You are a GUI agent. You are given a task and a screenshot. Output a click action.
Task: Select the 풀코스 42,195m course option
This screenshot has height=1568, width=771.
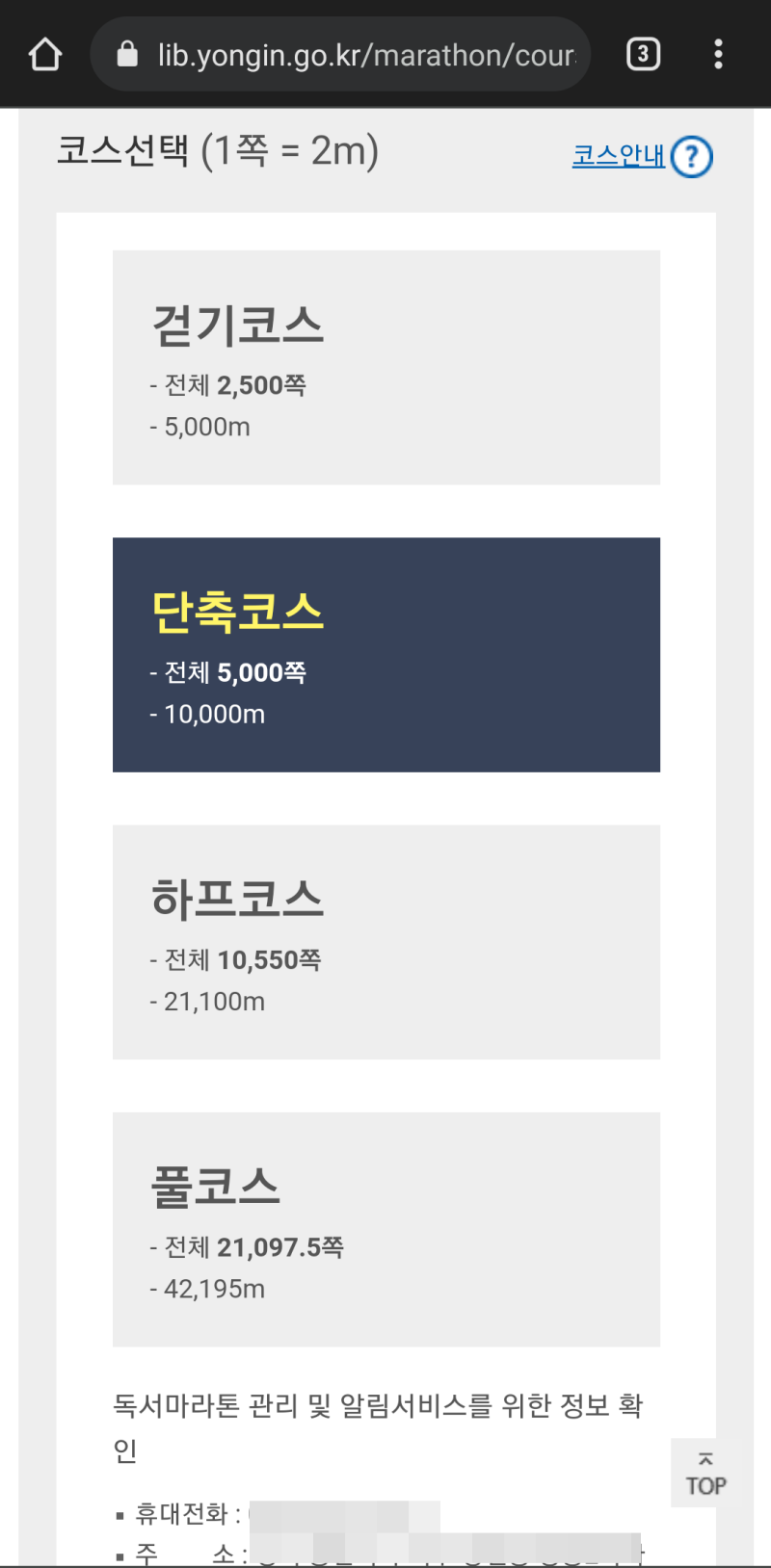tap(385, 1229)
